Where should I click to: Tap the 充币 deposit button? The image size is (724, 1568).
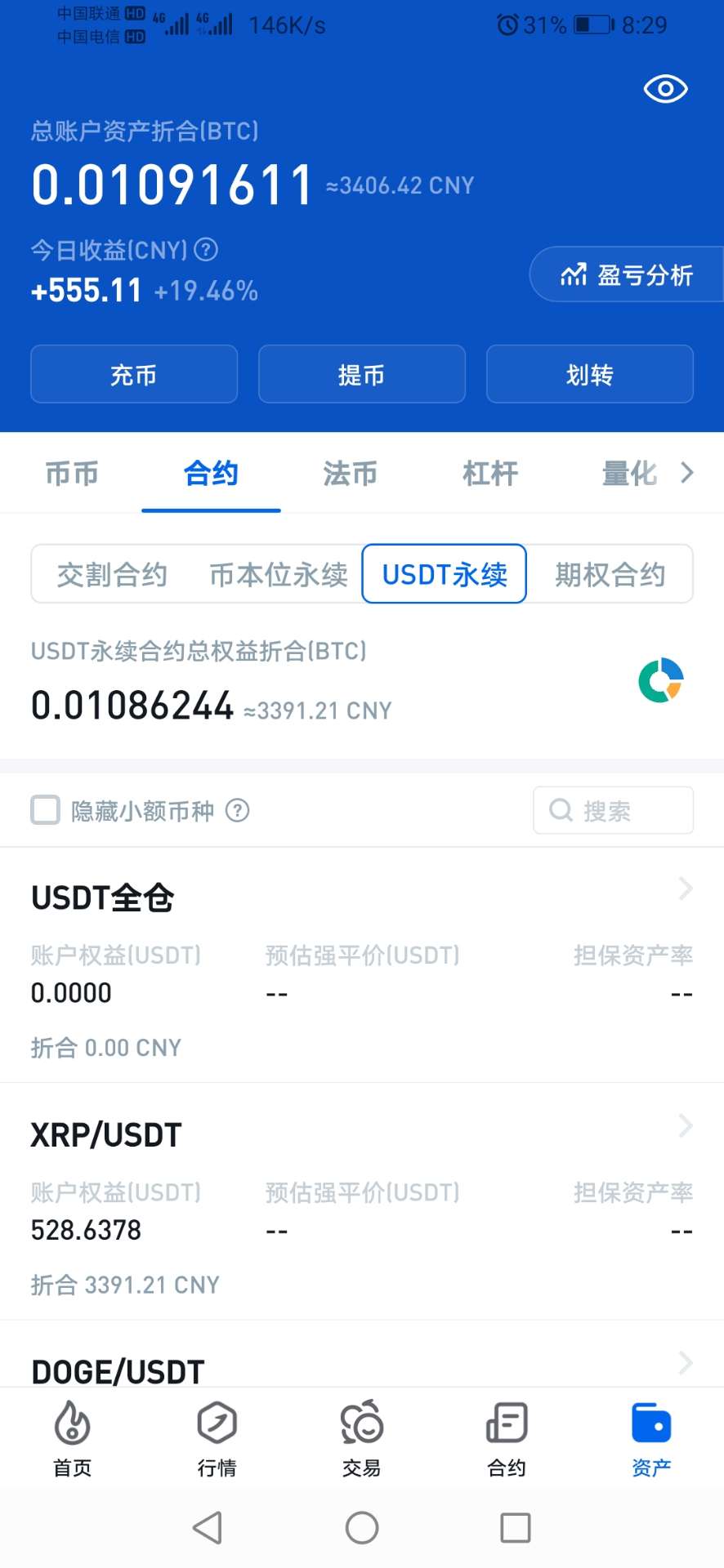point(134,374)
